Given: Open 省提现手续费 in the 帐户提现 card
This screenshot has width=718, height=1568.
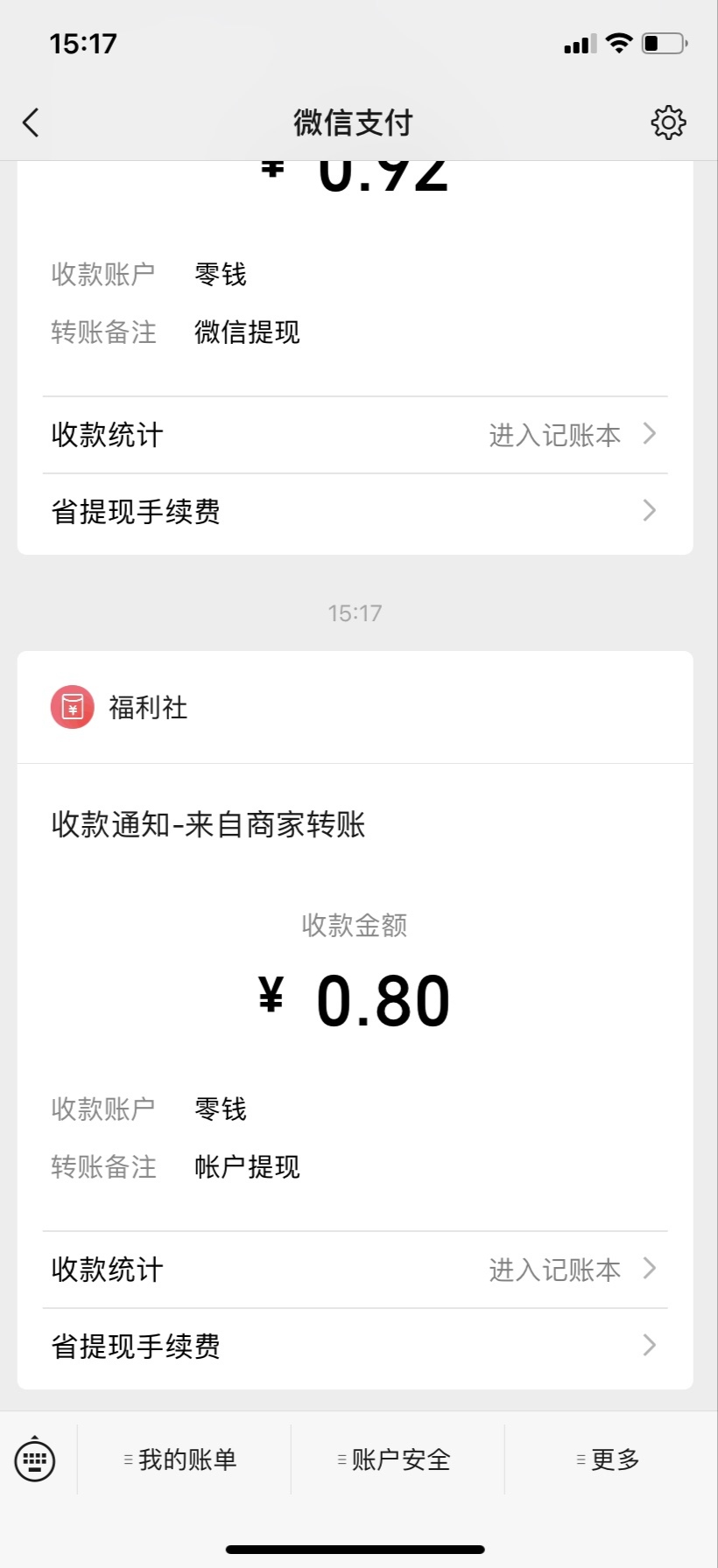Looking at the screenshot, I should (x=355, y=1347).
